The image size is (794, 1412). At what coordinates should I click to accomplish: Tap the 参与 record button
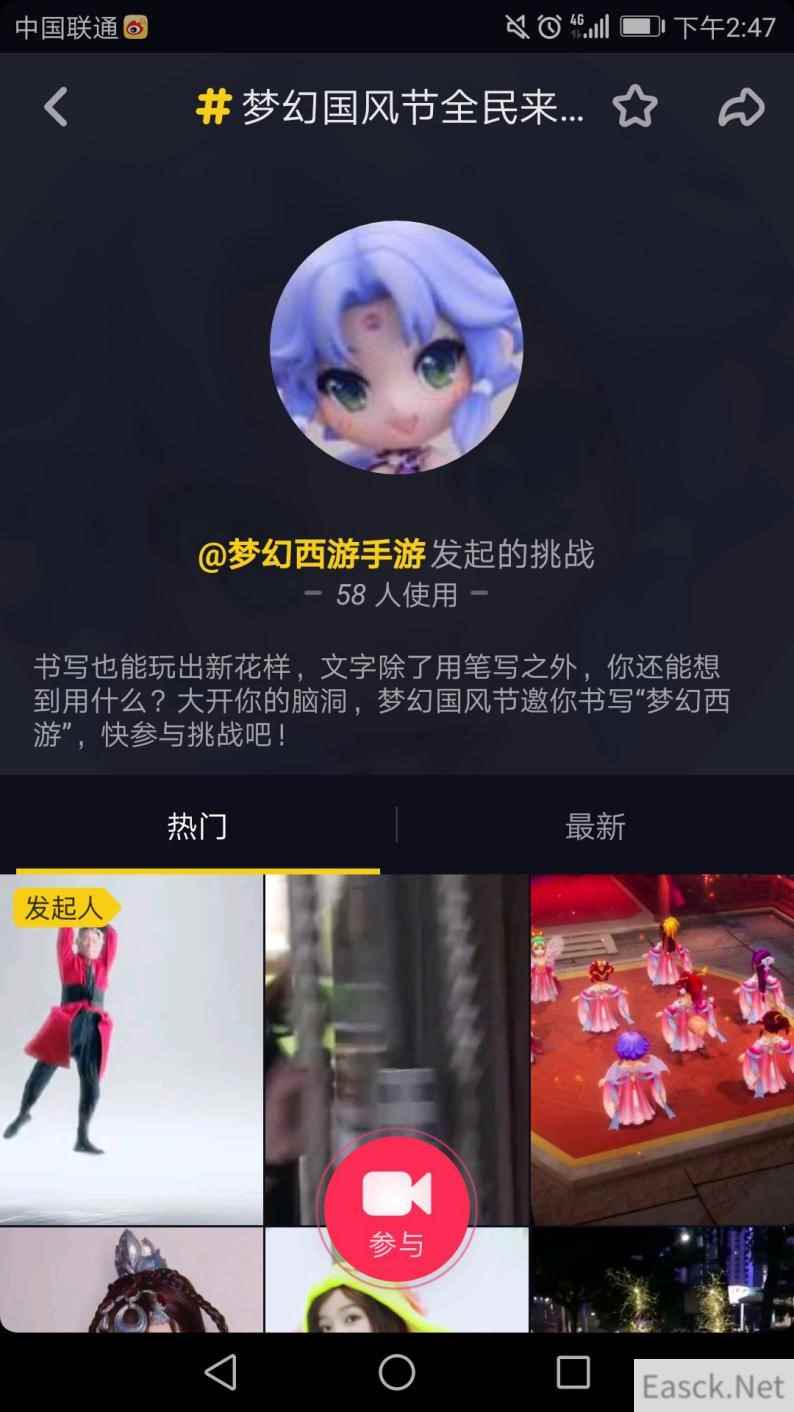[397, 1210]
